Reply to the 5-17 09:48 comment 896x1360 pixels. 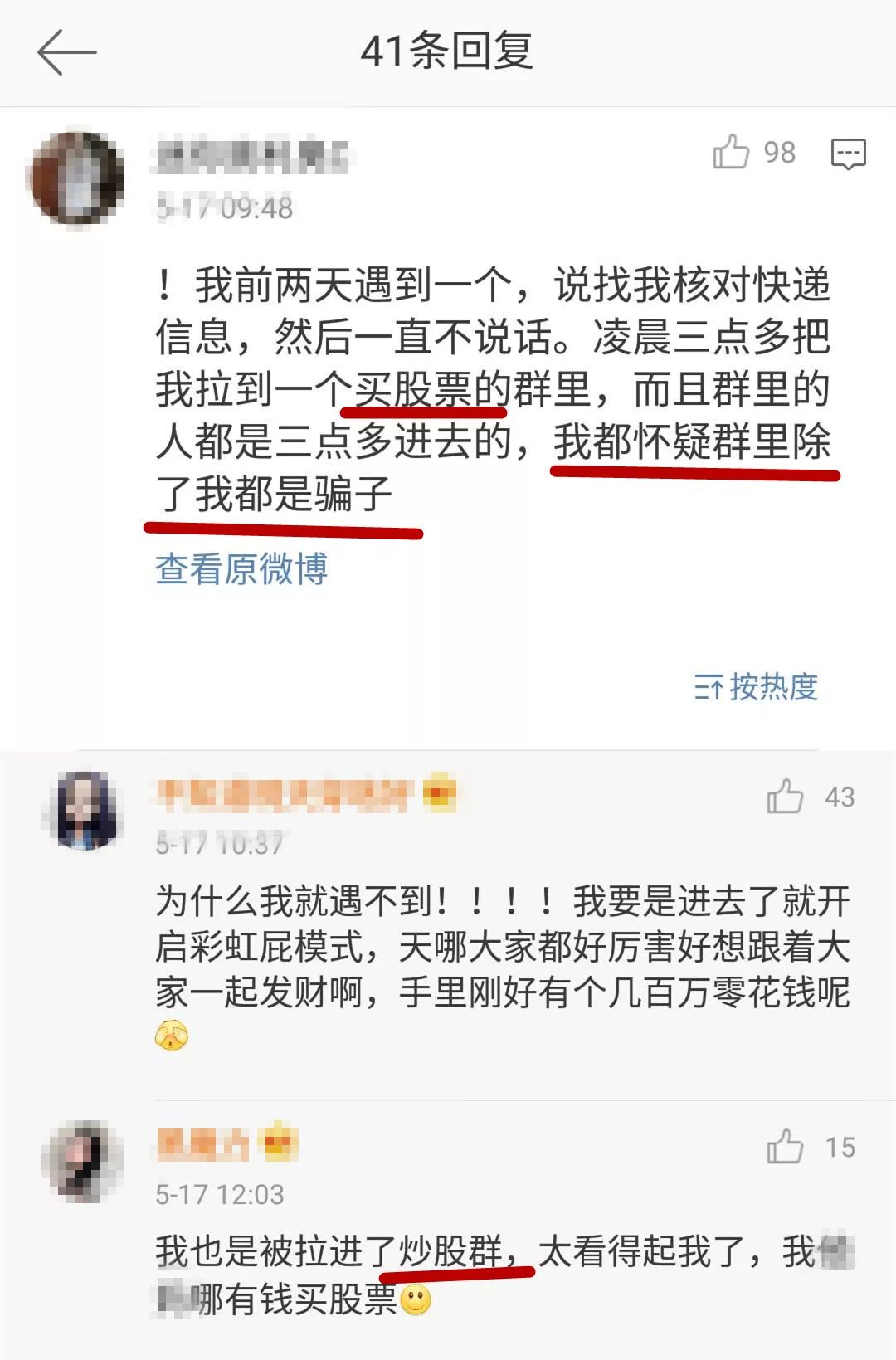tap(848, 154)
